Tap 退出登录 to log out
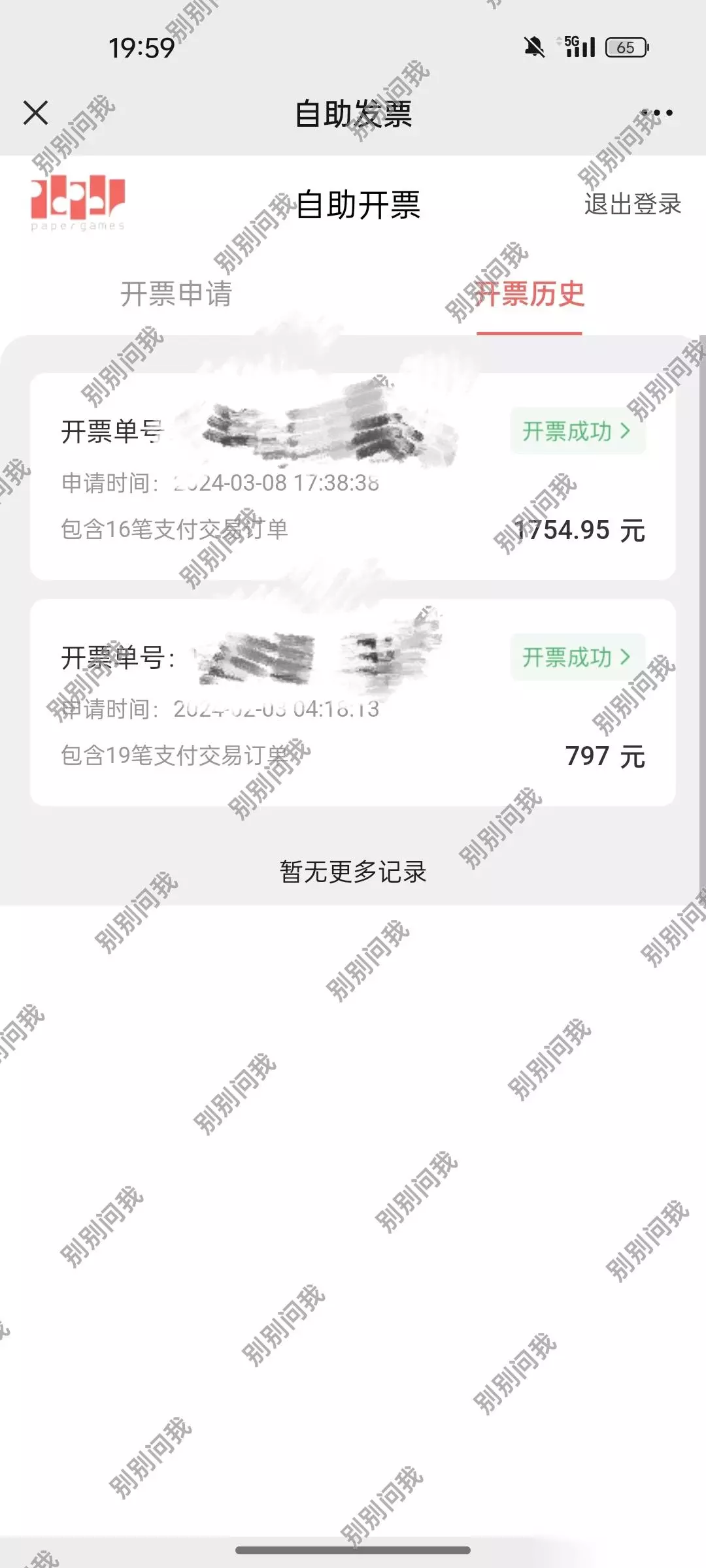 click(632, 204)
